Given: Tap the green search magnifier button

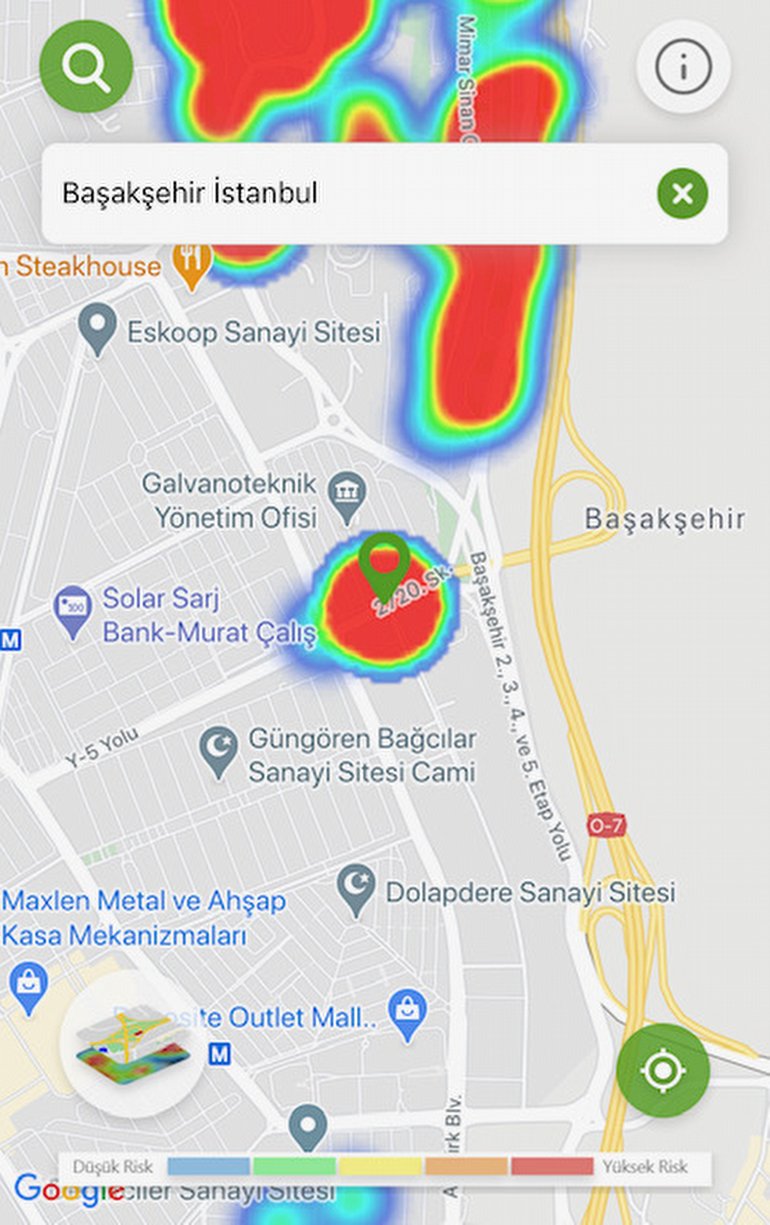Looking at the screenshot, I should point(86,67).
